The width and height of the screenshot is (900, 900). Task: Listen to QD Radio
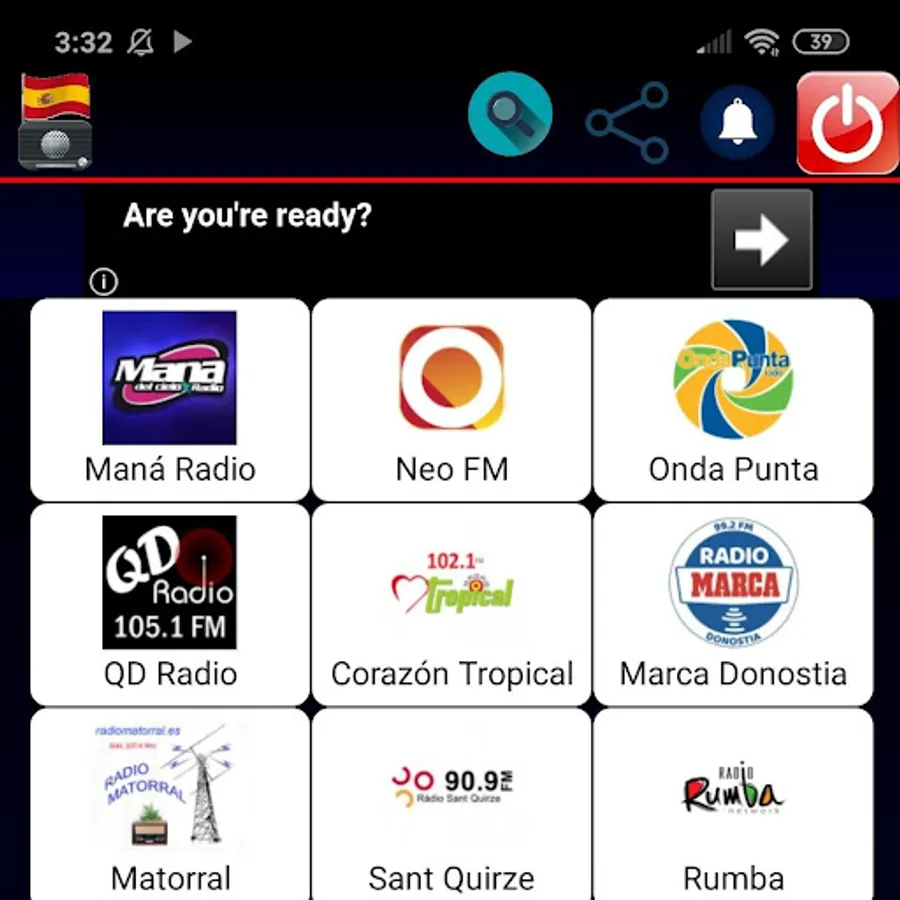(x=170, y=604)
